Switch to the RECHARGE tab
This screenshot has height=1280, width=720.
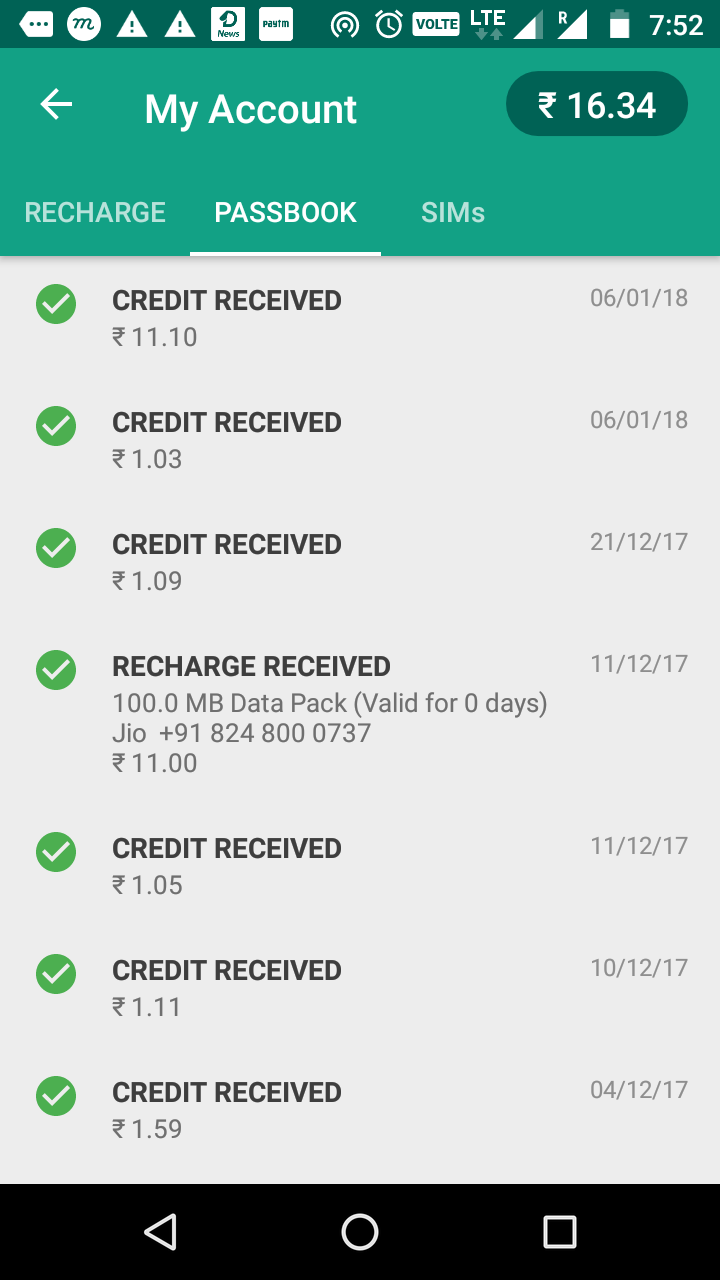95,212
